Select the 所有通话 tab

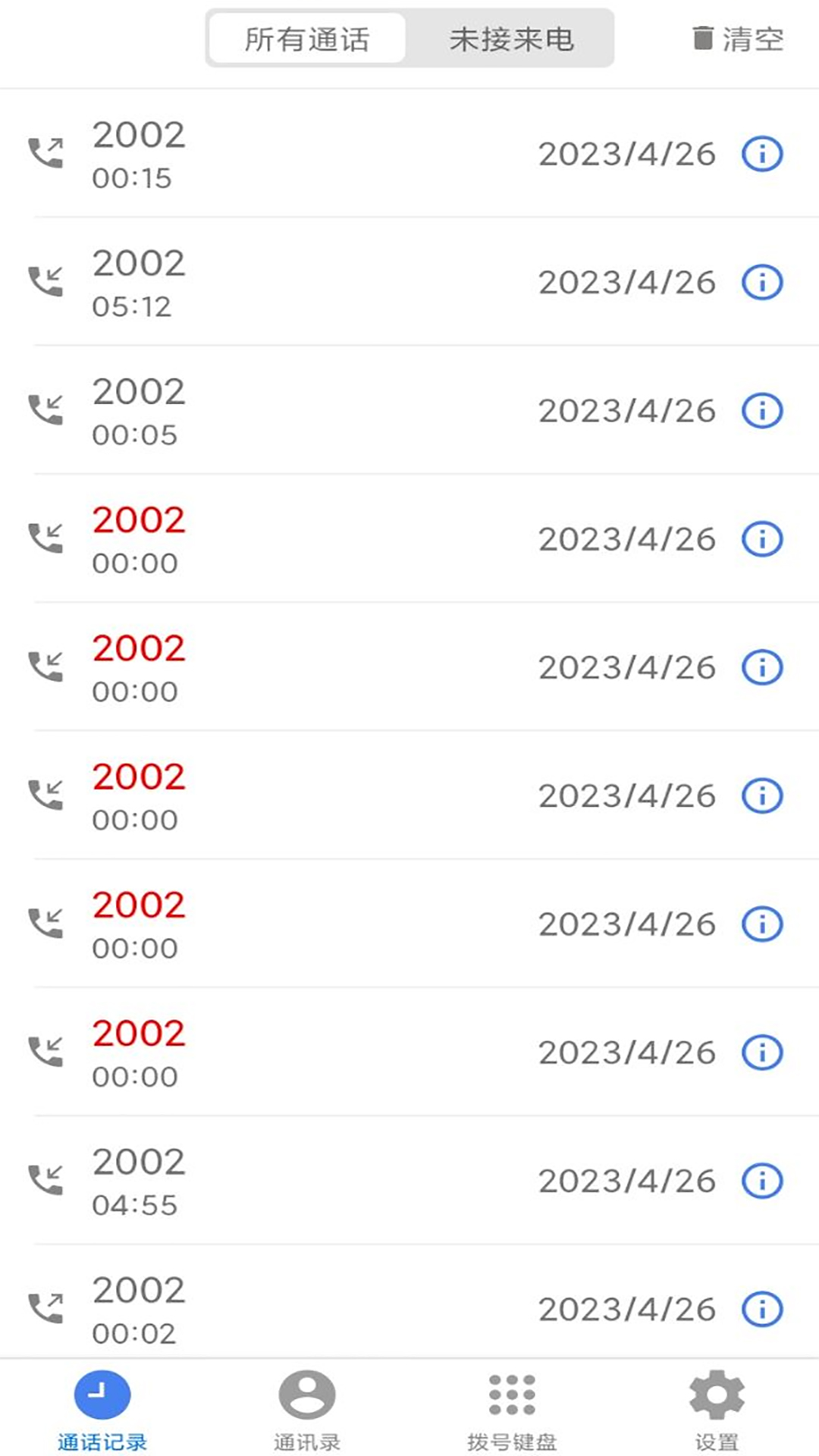[307, 39]
